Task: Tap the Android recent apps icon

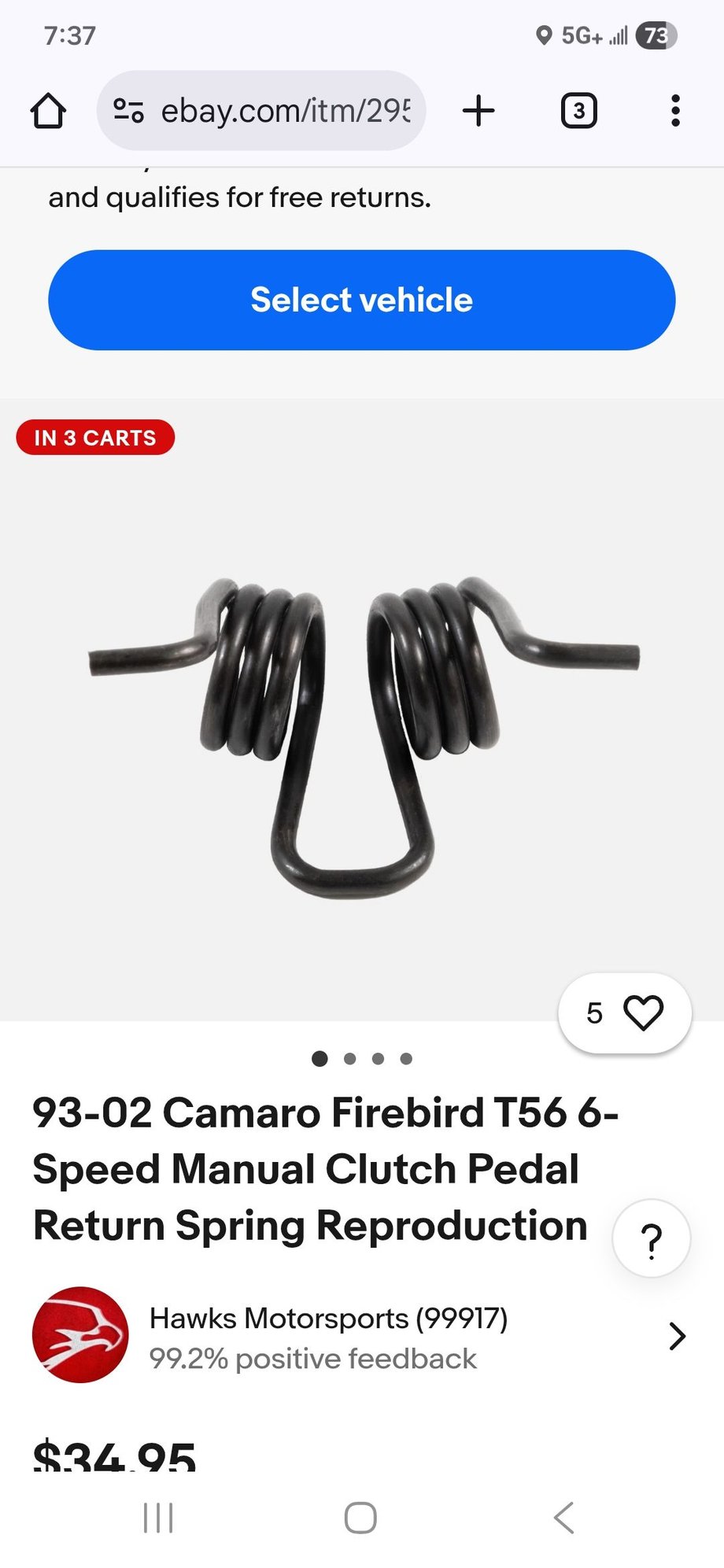Action: point(159,1519)
